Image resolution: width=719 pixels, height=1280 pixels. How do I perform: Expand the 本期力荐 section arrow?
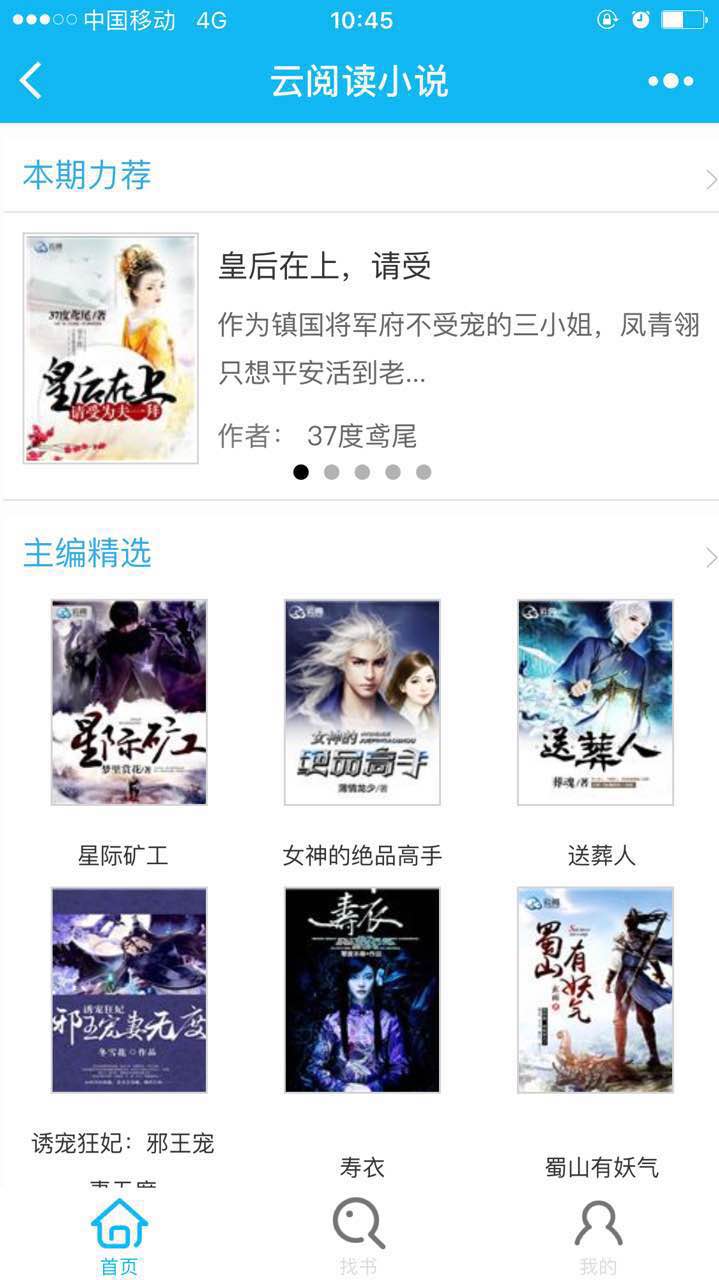(x=710, y=179)
